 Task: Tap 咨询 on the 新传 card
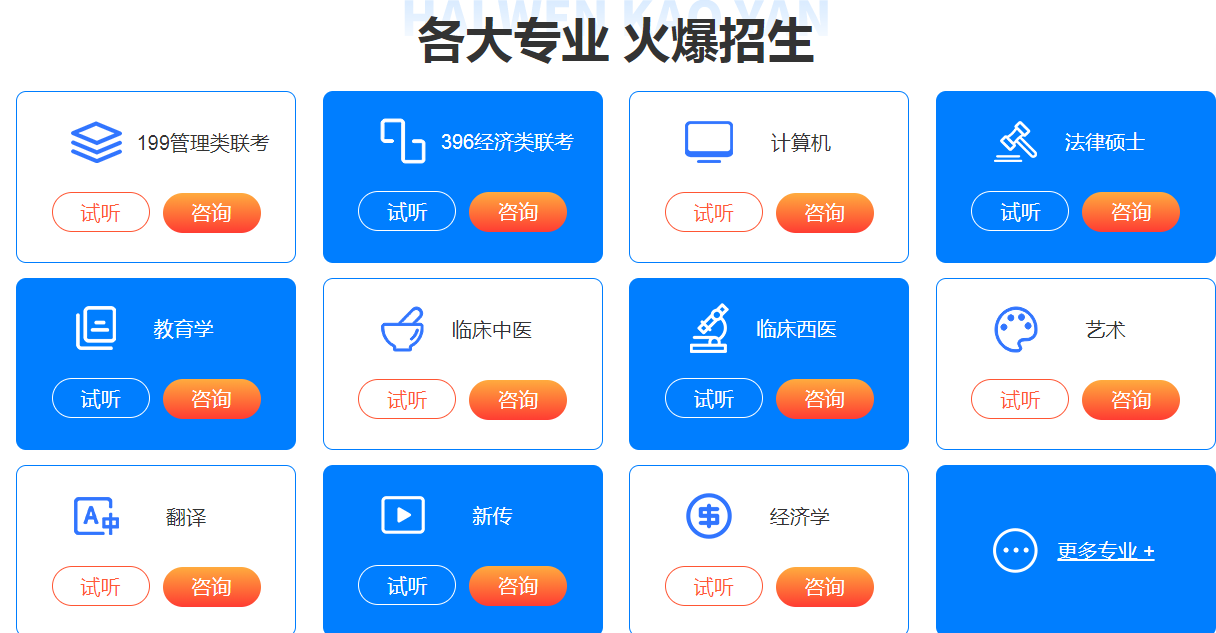(x=518, y=585)
